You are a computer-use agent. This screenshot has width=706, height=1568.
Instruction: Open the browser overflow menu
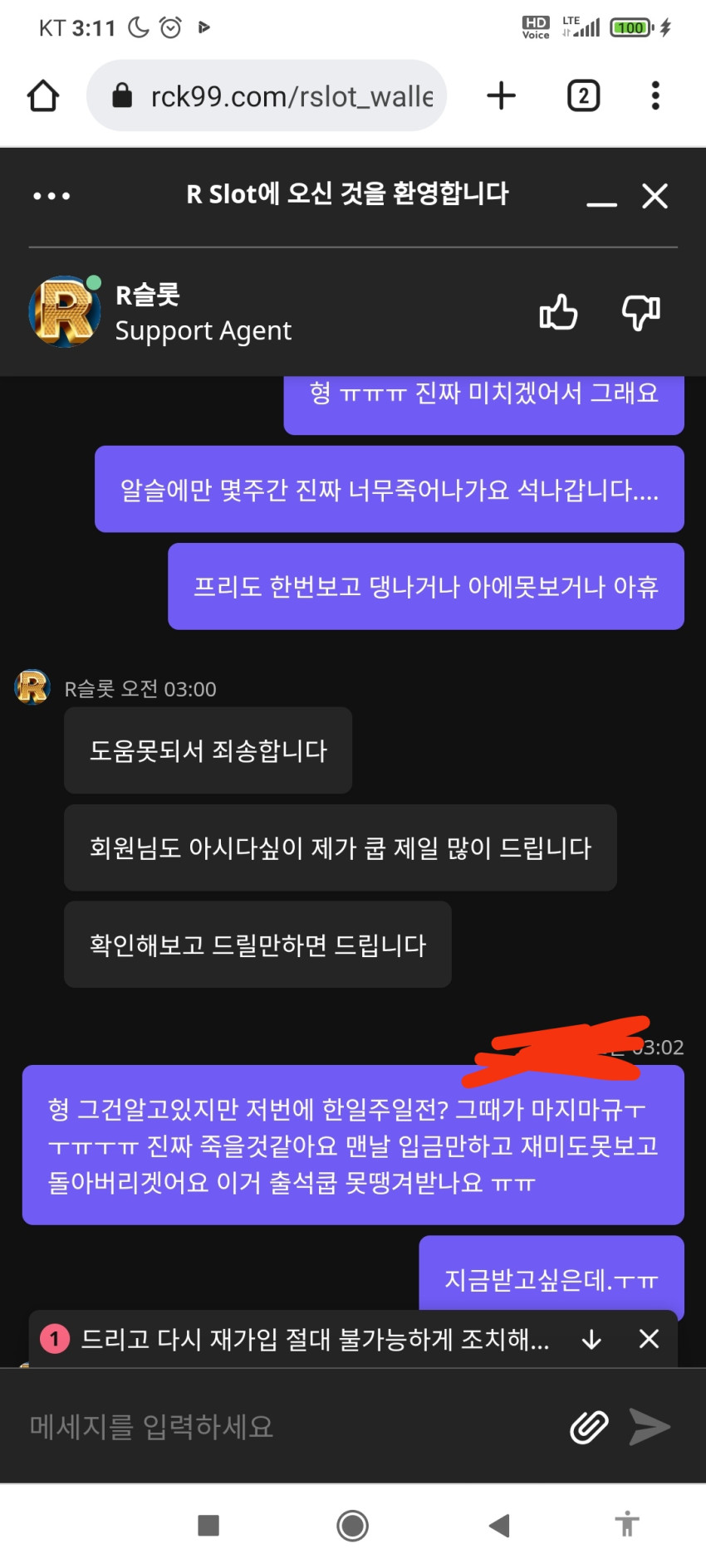point(655,95)
